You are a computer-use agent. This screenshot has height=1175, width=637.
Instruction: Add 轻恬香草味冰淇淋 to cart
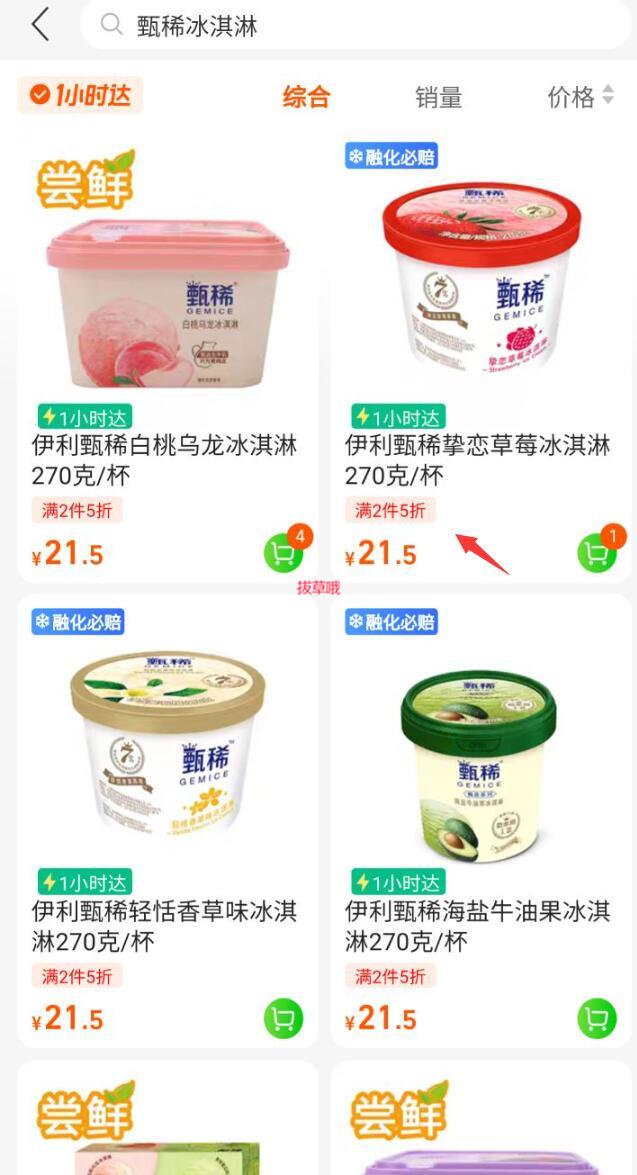284,1019
